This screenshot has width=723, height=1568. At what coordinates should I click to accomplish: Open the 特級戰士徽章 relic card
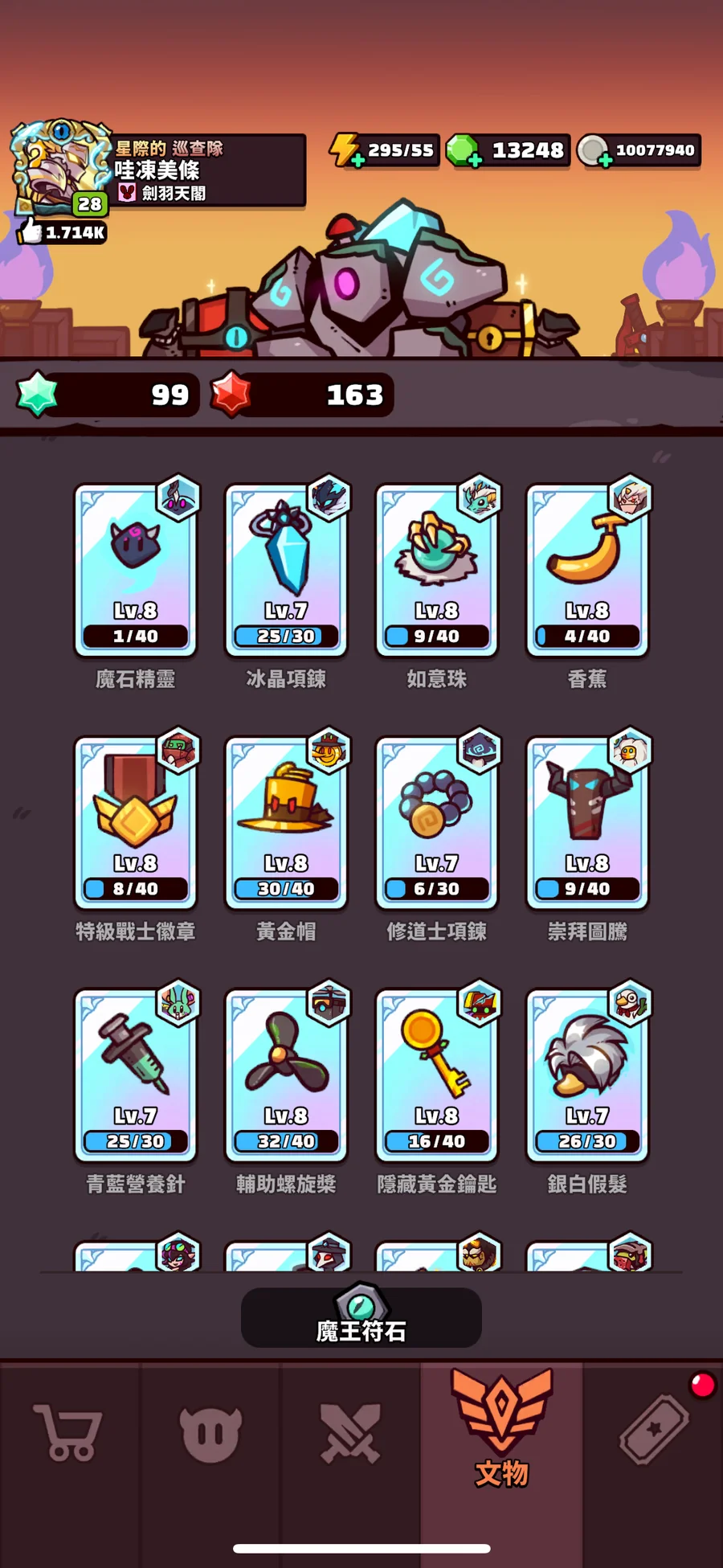(136, 822)
